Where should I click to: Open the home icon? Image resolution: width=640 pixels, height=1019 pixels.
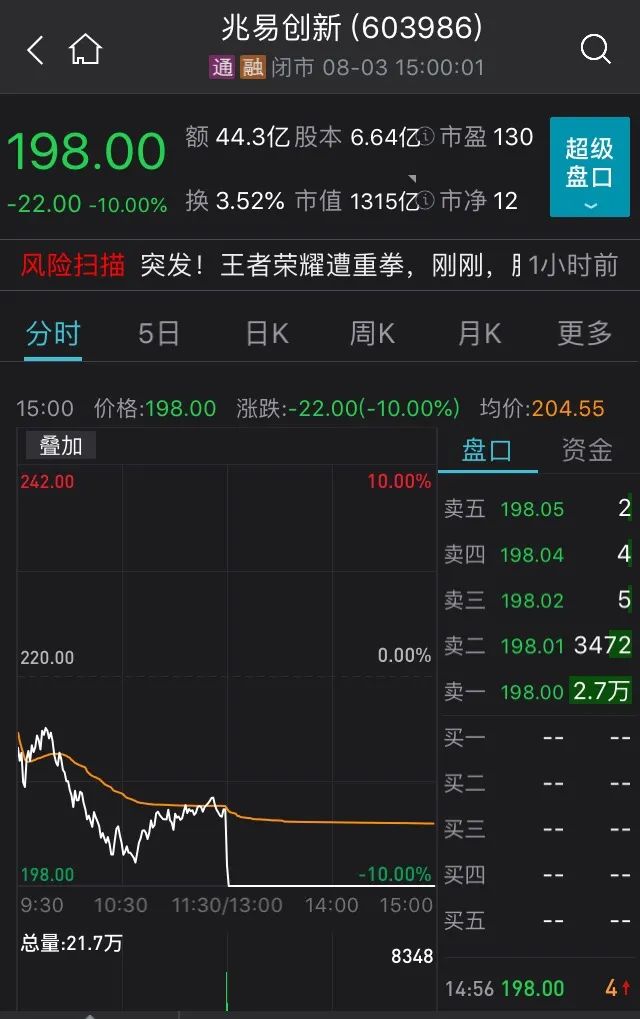(86, 50)
